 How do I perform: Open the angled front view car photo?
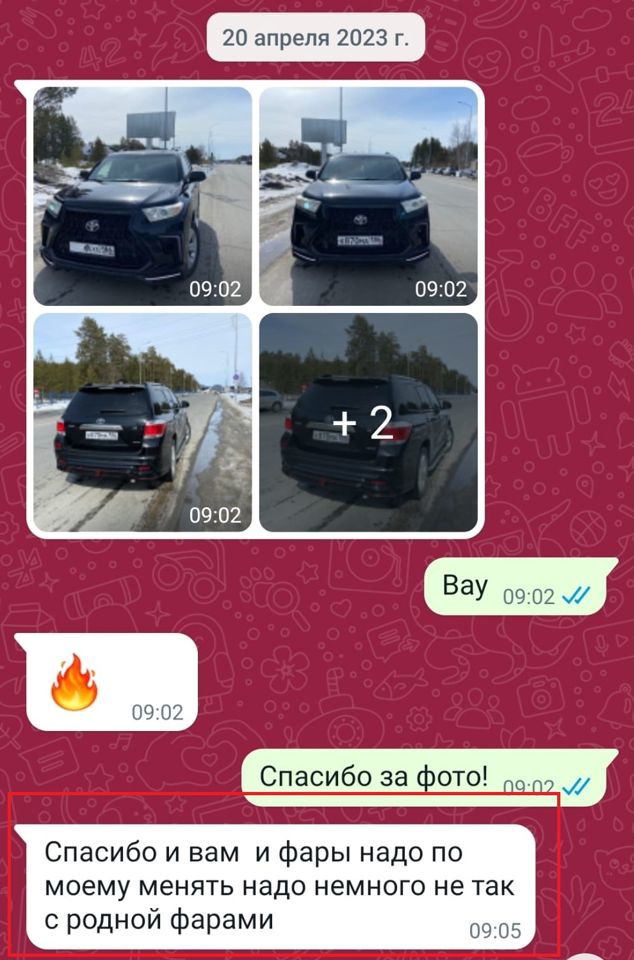click(142, 196)
